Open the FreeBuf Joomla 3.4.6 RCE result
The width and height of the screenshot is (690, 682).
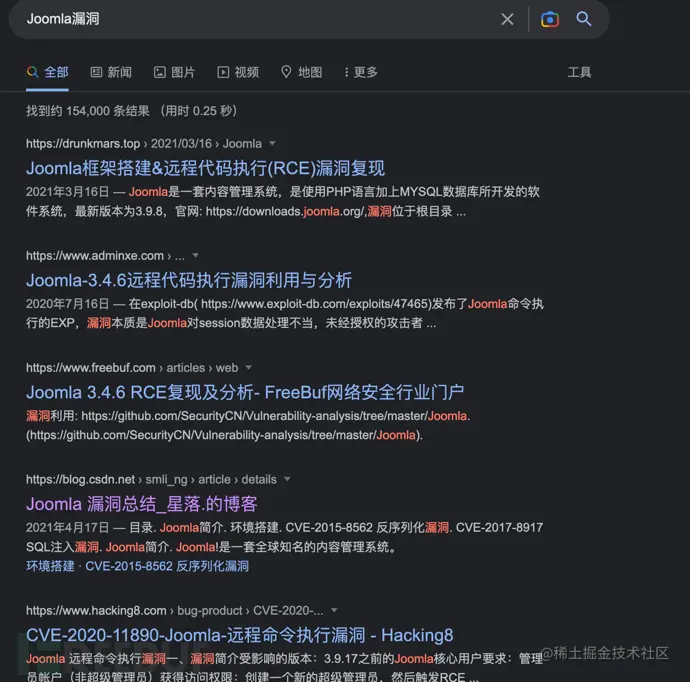coord(245,392)
